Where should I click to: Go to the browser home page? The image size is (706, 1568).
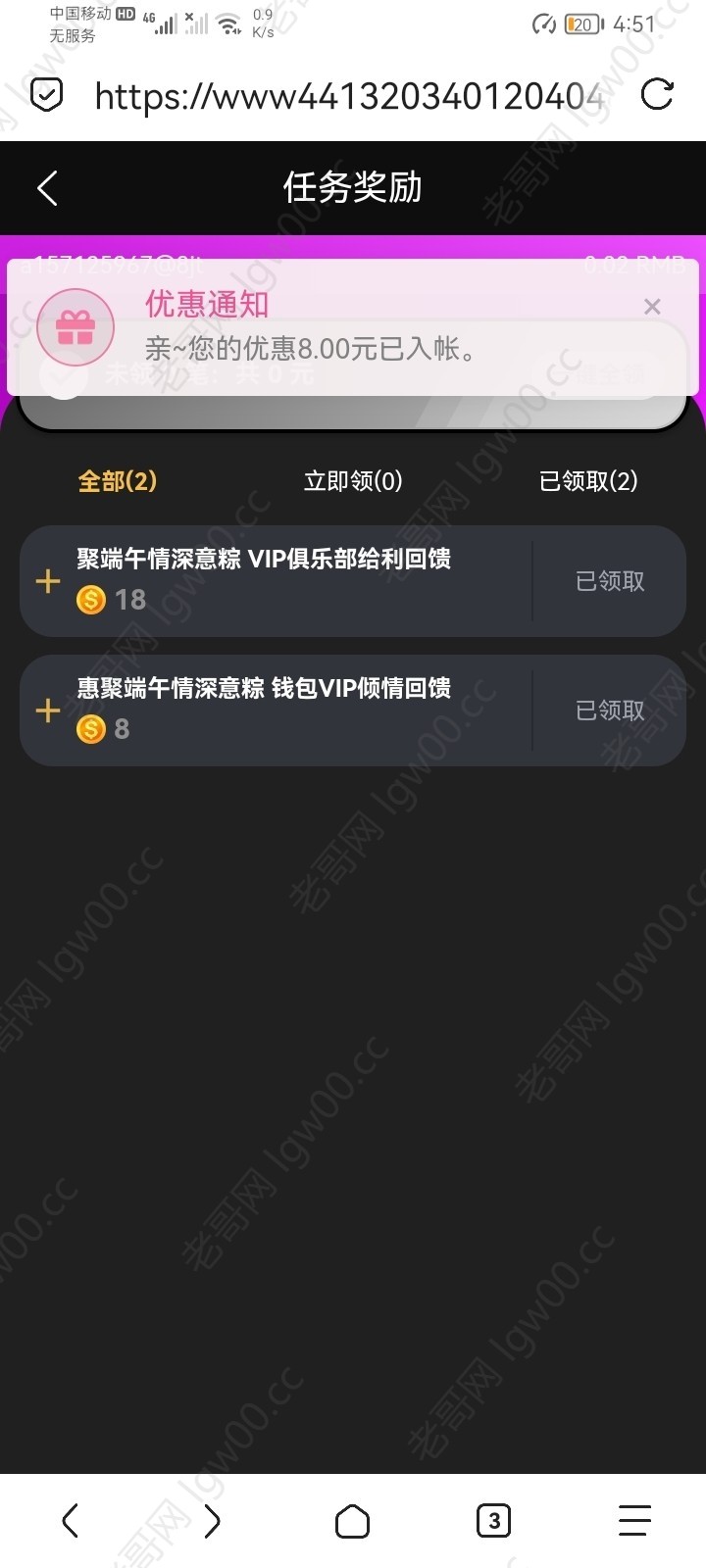[352, 1521]
